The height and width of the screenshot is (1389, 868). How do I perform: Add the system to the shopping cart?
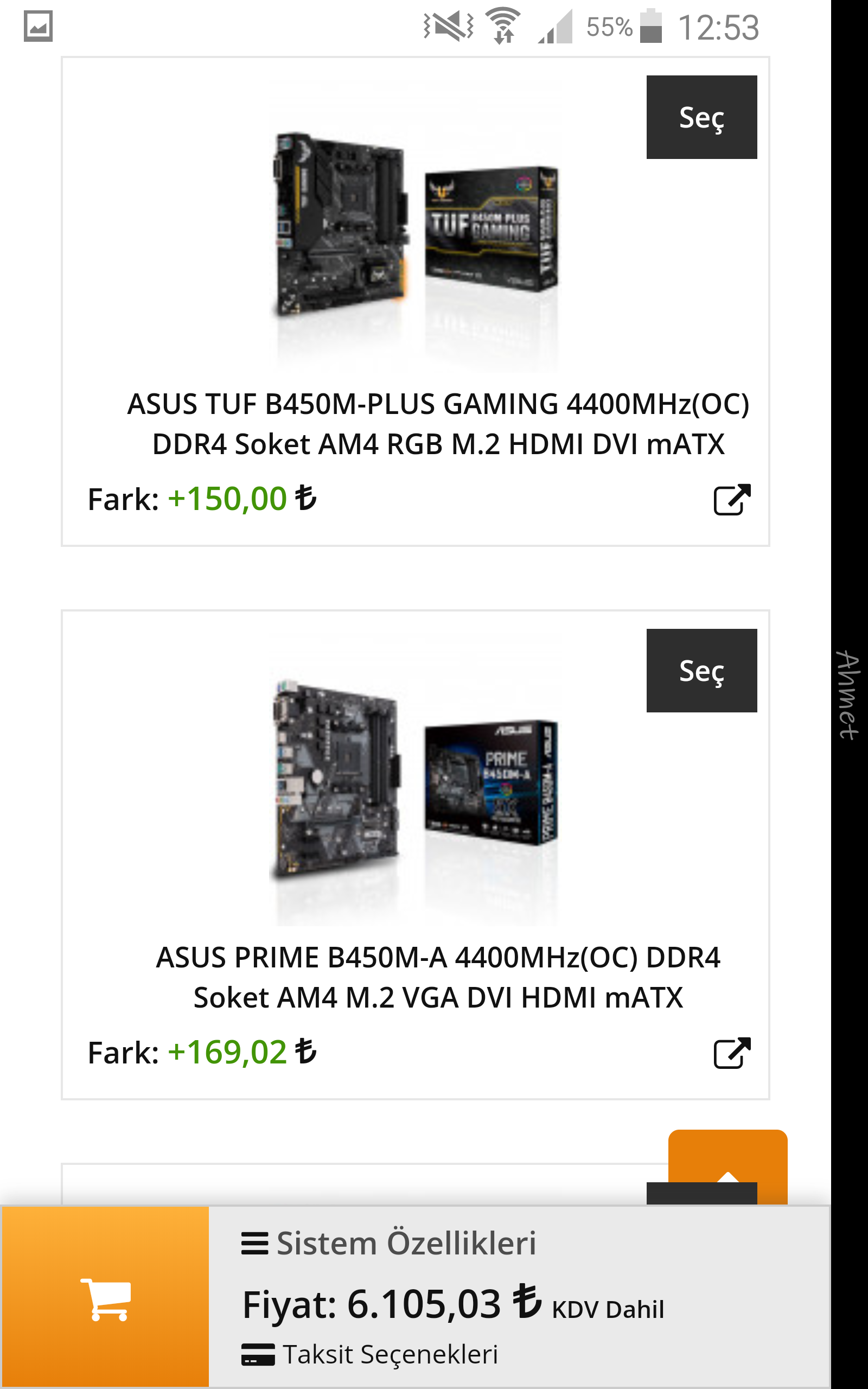click(x=106, y=1298)
